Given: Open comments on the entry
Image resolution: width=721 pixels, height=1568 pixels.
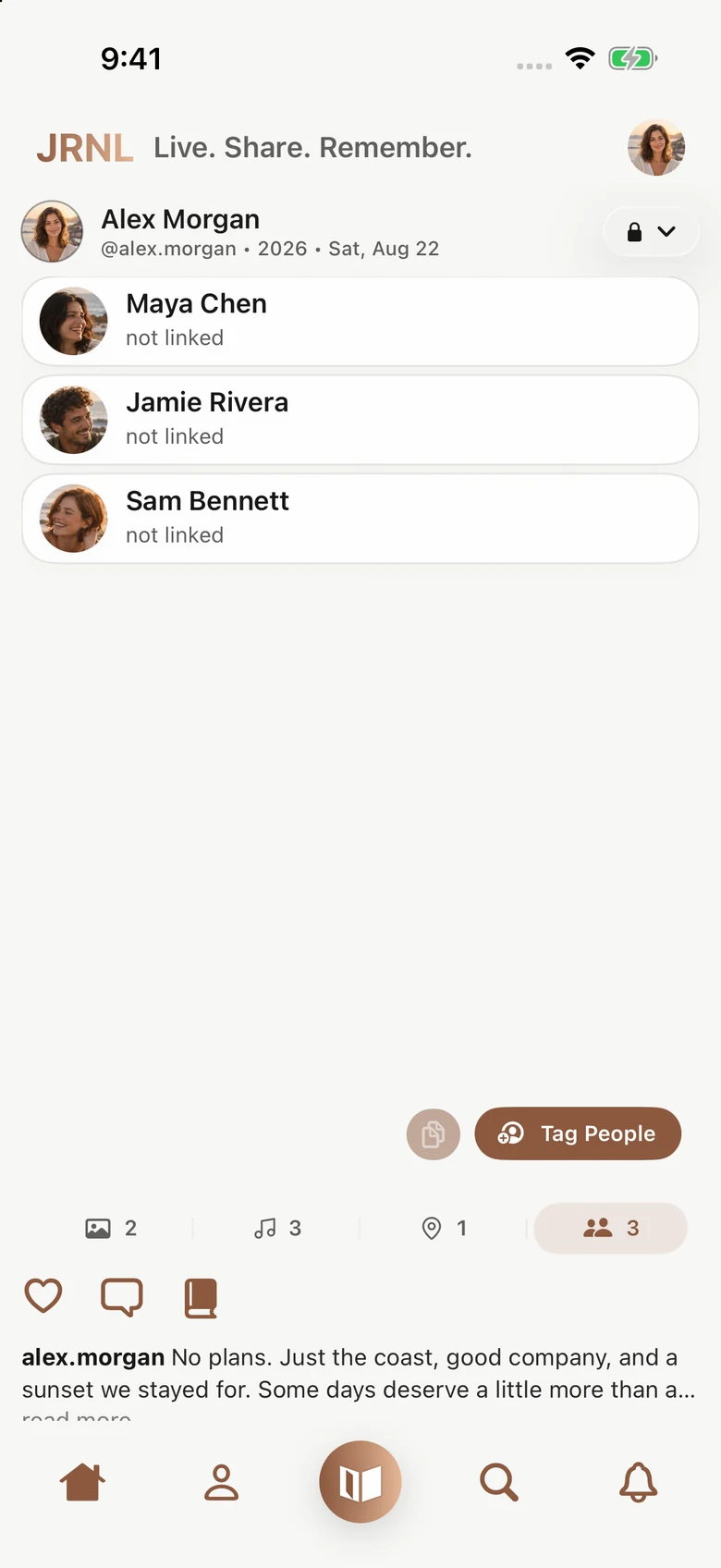Looking at the screenshot, I should click(122, 1297).
